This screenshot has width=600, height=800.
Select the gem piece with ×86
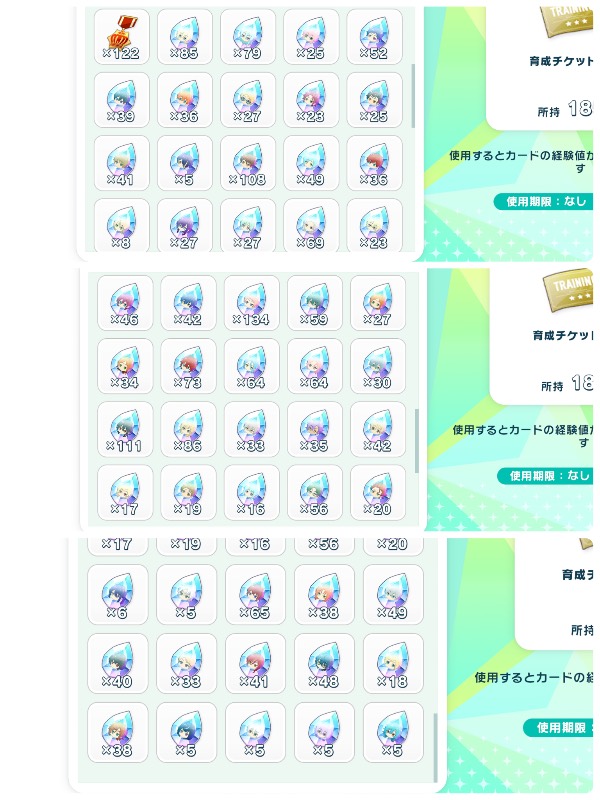click(188, 430)
